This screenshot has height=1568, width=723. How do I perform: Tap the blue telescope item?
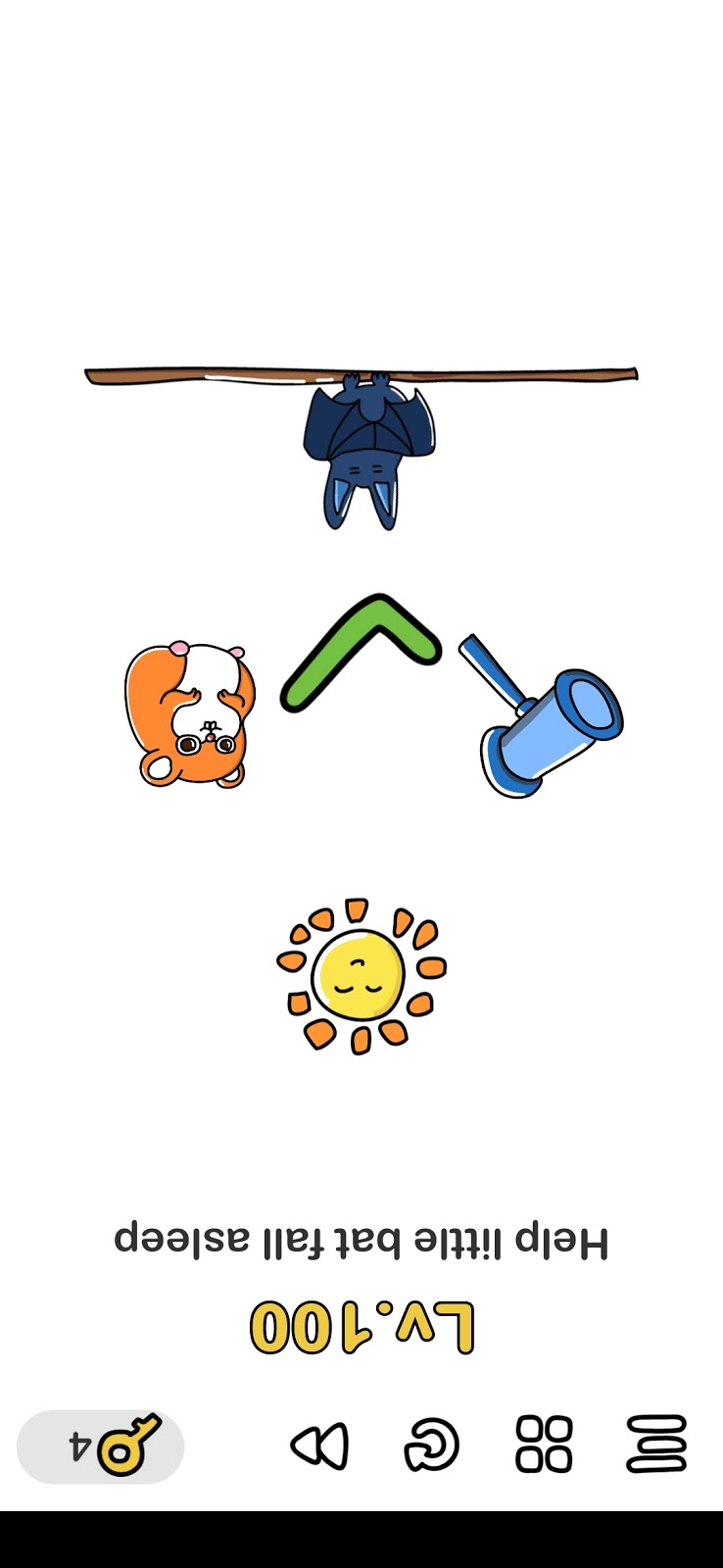click(x=541, y=715)
